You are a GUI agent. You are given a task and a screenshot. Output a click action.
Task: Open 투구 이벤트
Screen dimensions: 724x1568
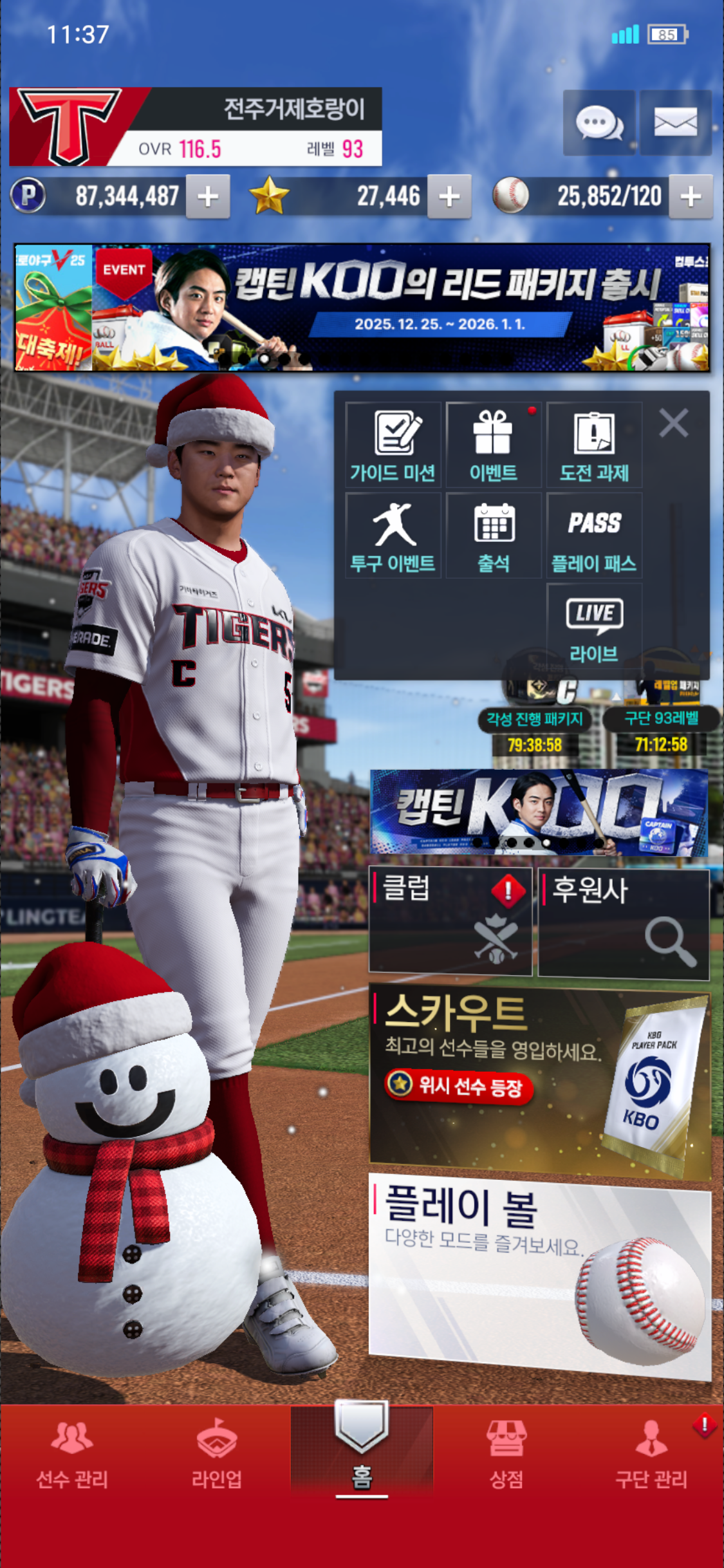393,536
